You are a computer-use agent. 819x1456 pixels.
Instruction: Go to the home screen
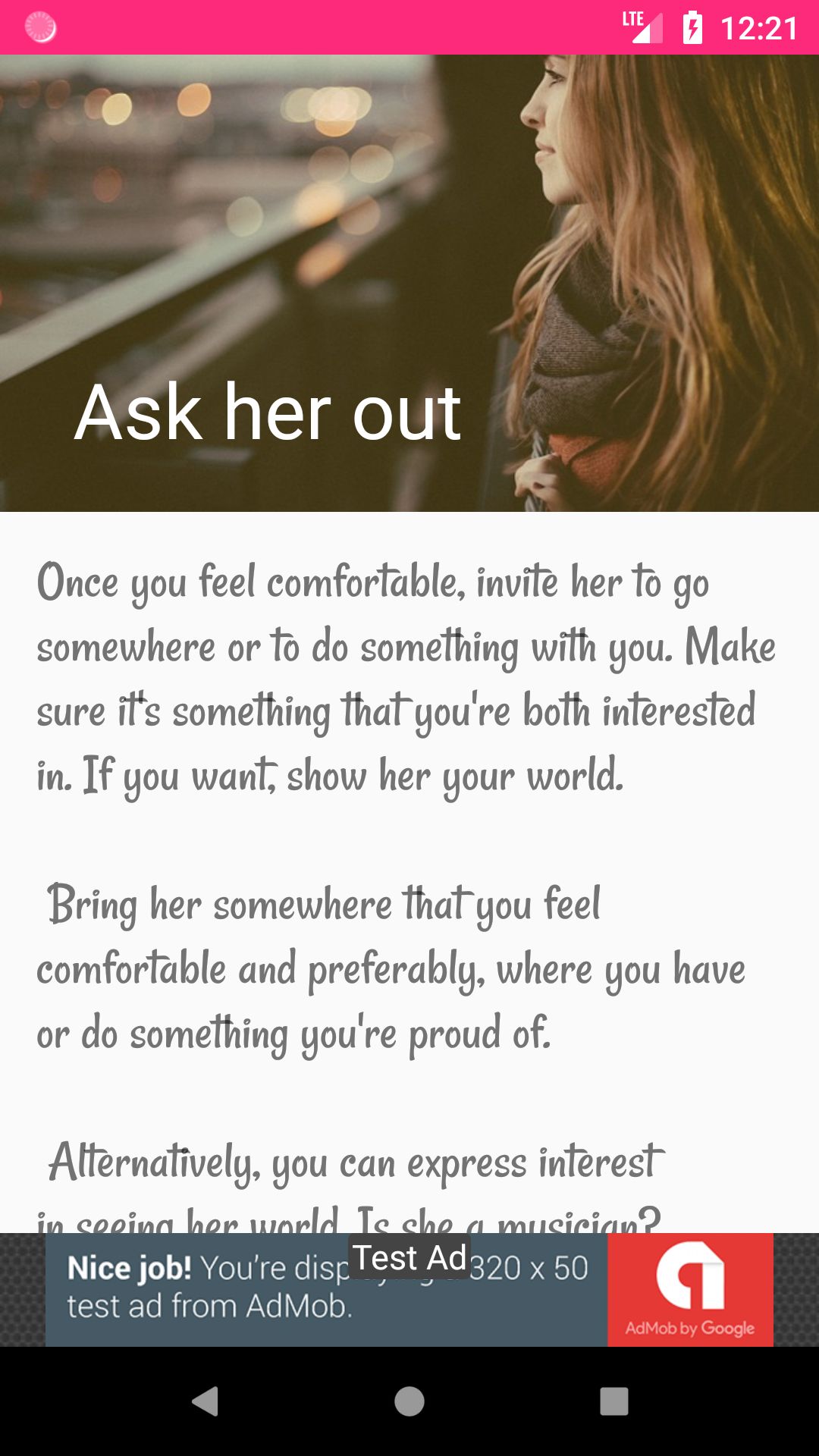[x=409, y=1401]
